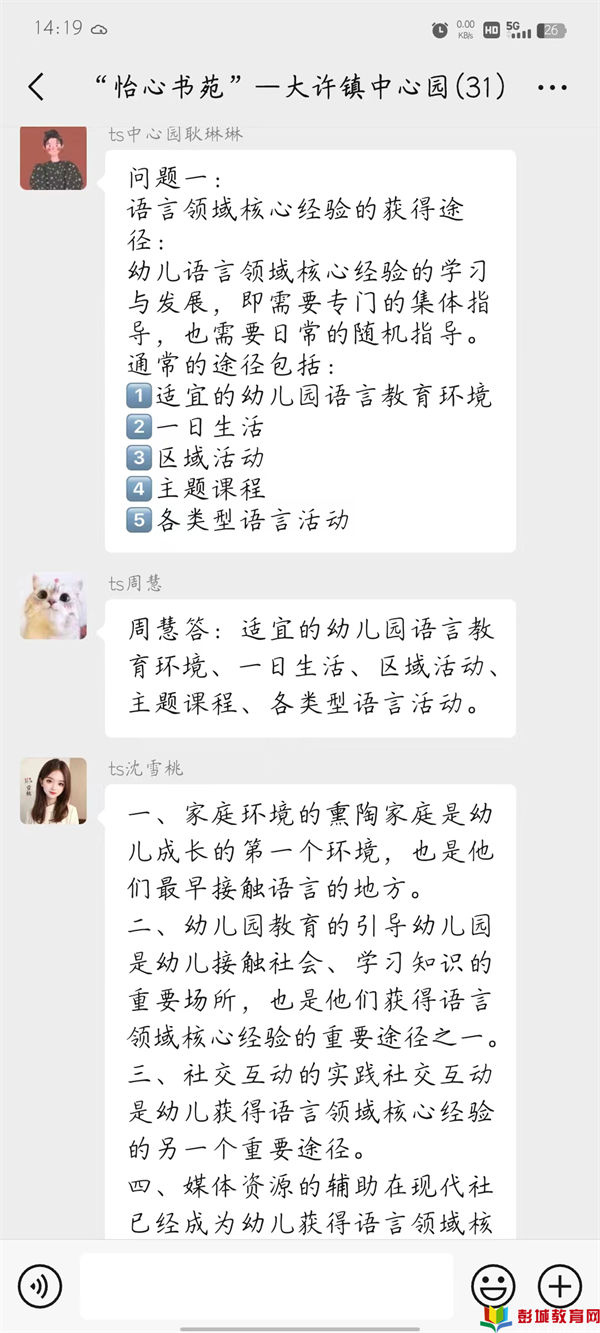Viewport: 600px width, 1333px height.
Task: Go back from the group chat
Action: (x=36, y=87)
